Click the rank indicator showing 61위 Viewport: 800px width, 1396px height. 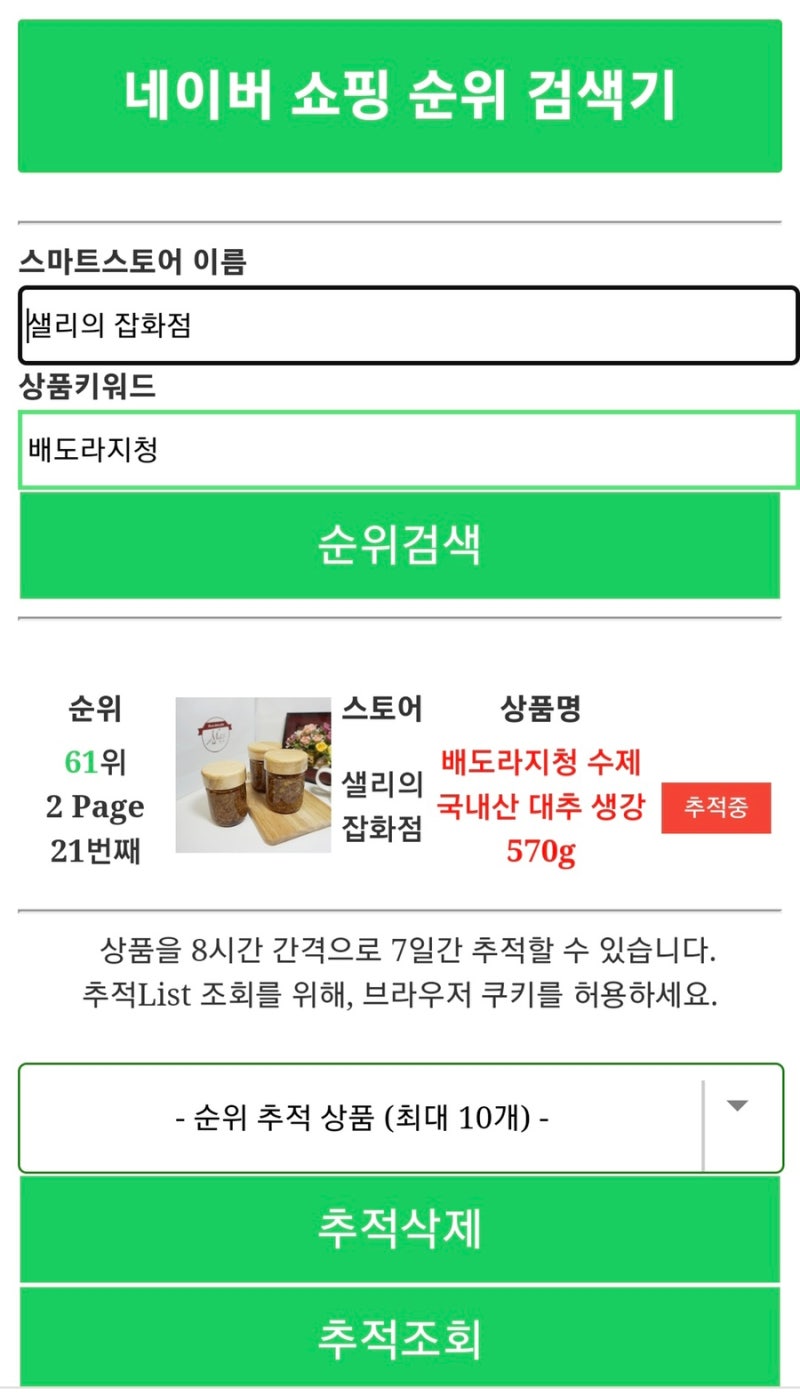tap(96, 762)
